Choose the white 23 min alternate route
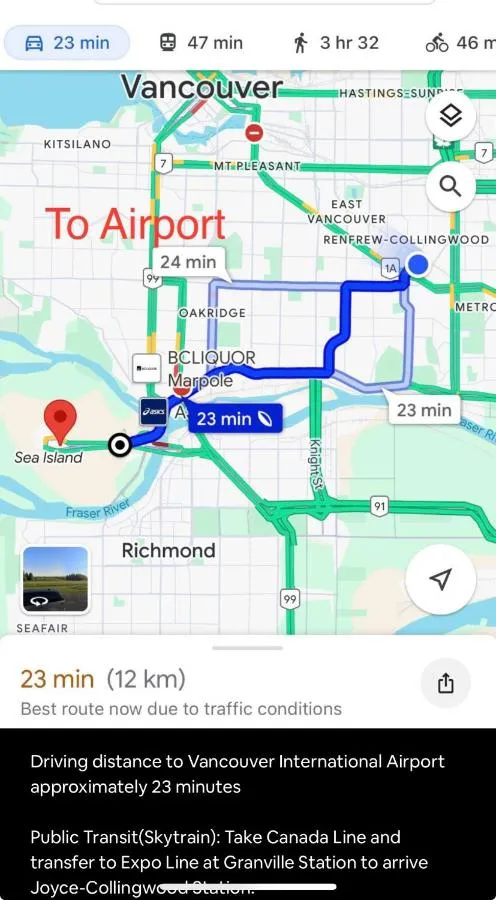The width and height of the screenshot is (496, 900). (x=424, y=410)
